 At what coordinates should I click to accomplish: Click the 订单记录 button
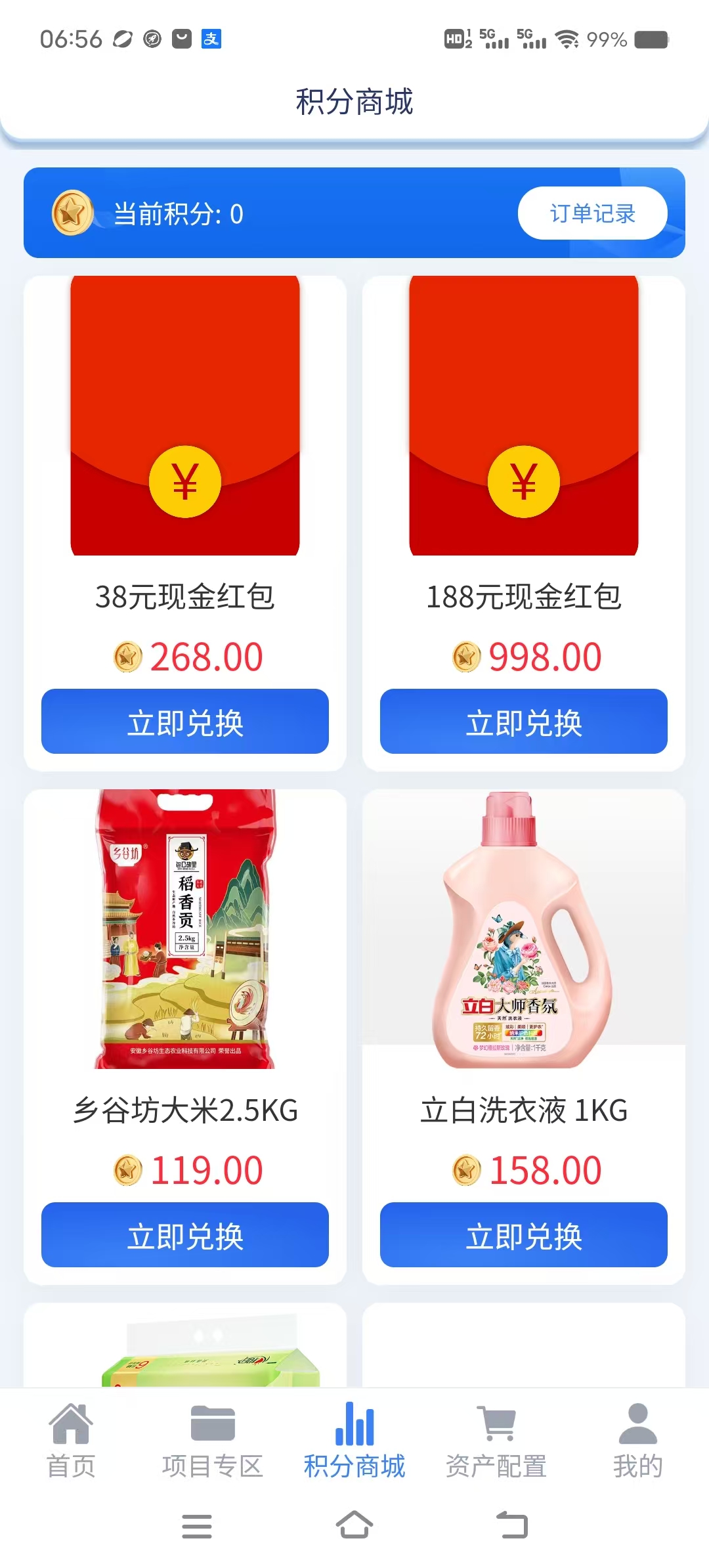point(591,212)
